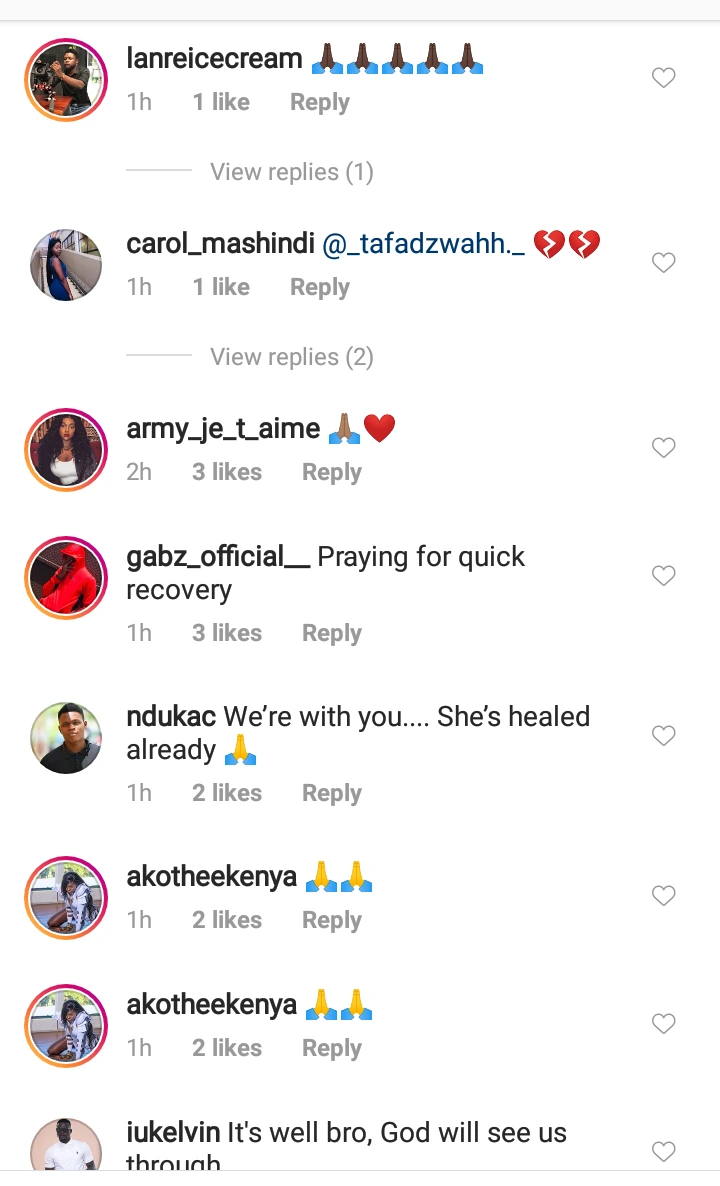
Task: Like ndukac's comment
Action: 664,736
